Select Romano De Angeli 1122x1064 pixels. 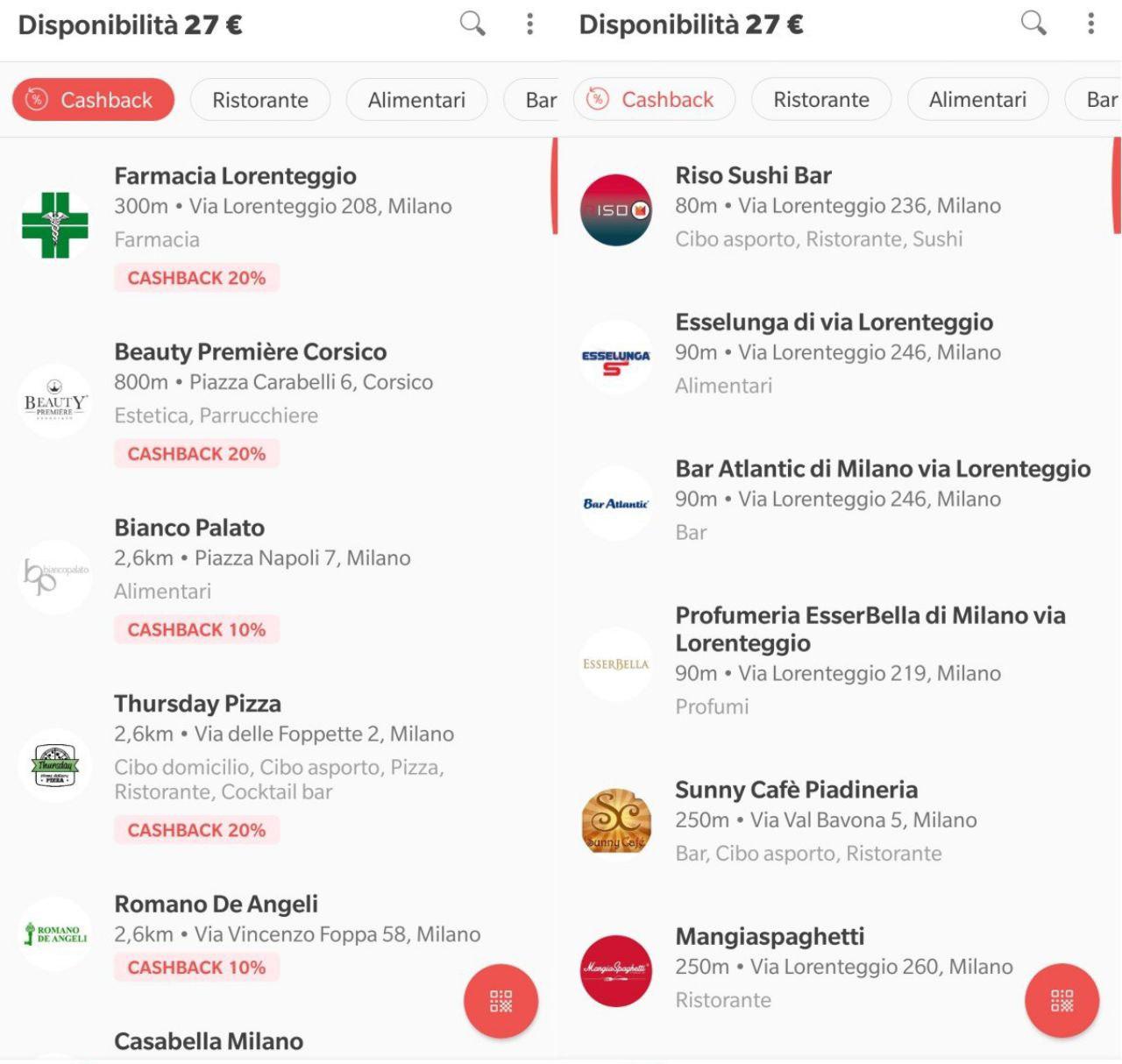(216, 904)
